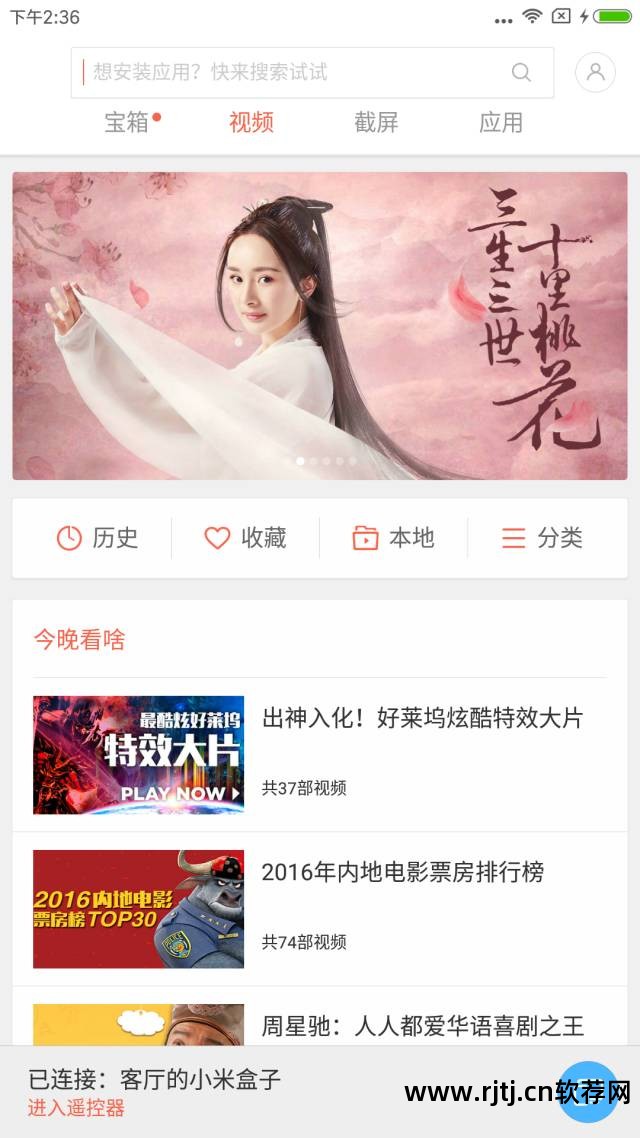Switch to the 应用 tab
The image size is (640, 1138).
[x=500, y=122]
